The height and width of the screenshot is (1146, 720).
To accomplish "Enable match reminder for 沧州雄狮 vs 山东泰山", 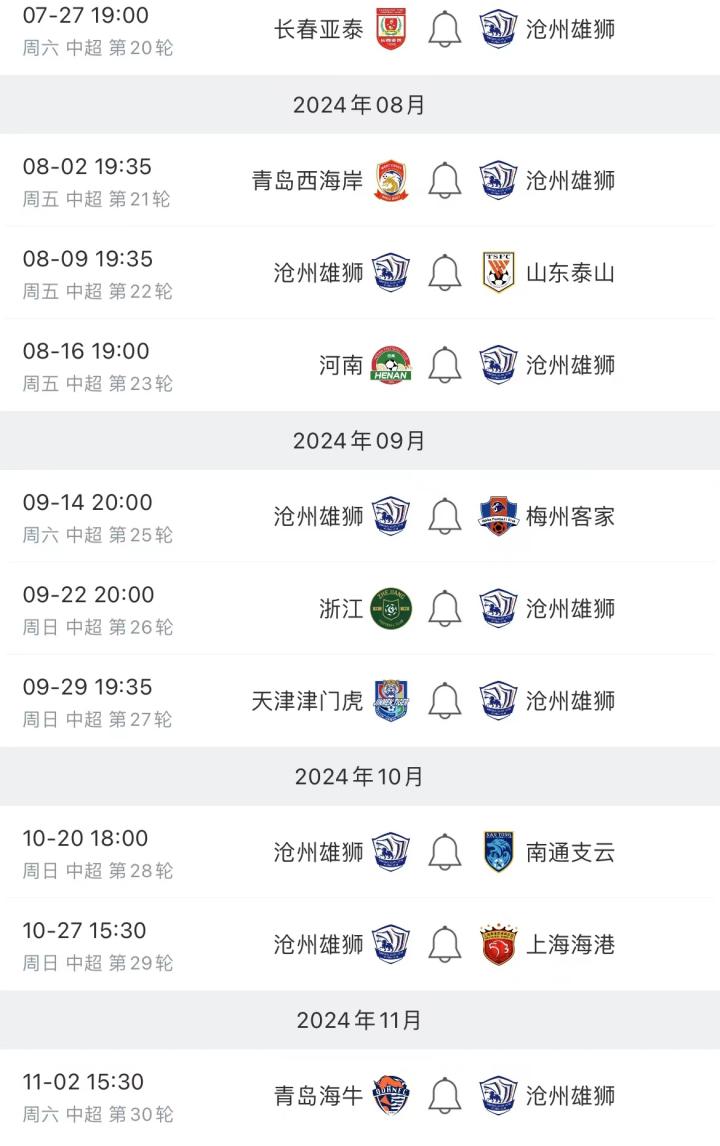I will pos(445,271).
